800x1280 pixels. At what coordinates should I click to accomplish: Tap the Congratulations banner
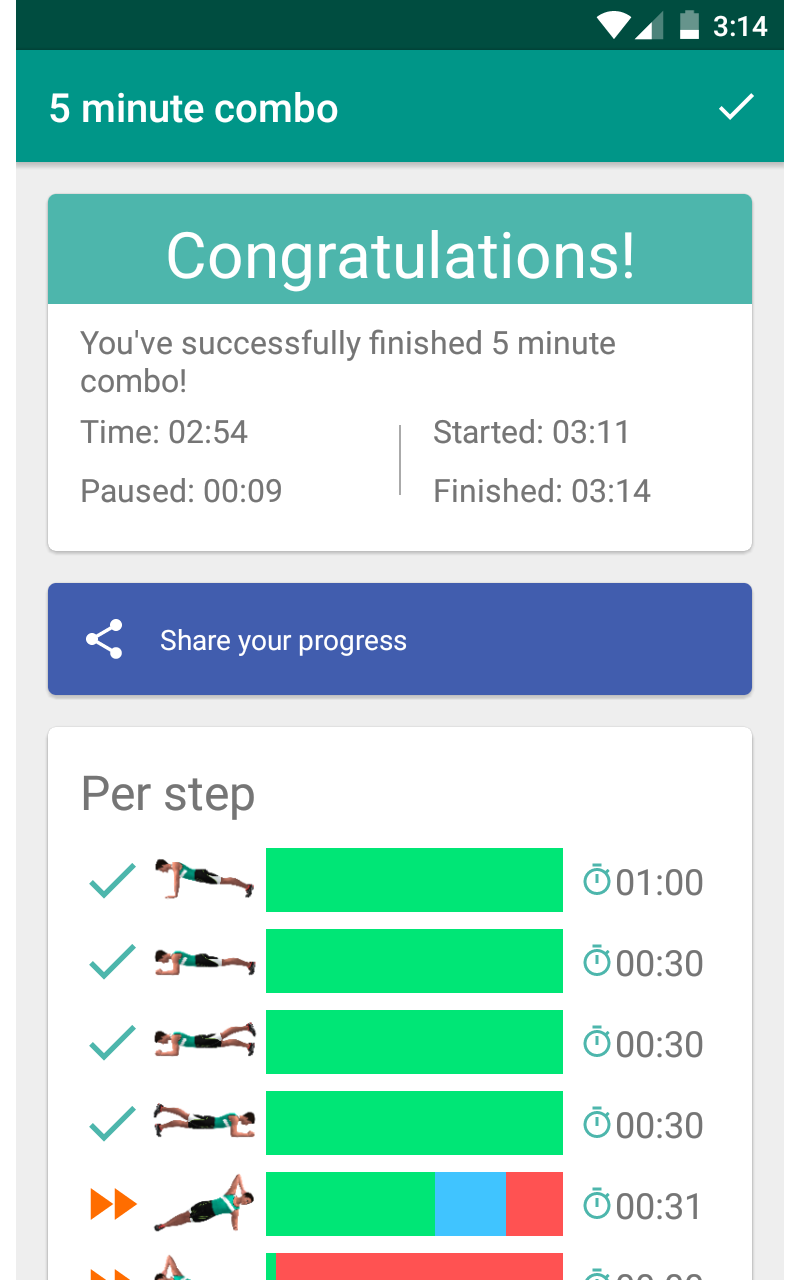point(400,249)
